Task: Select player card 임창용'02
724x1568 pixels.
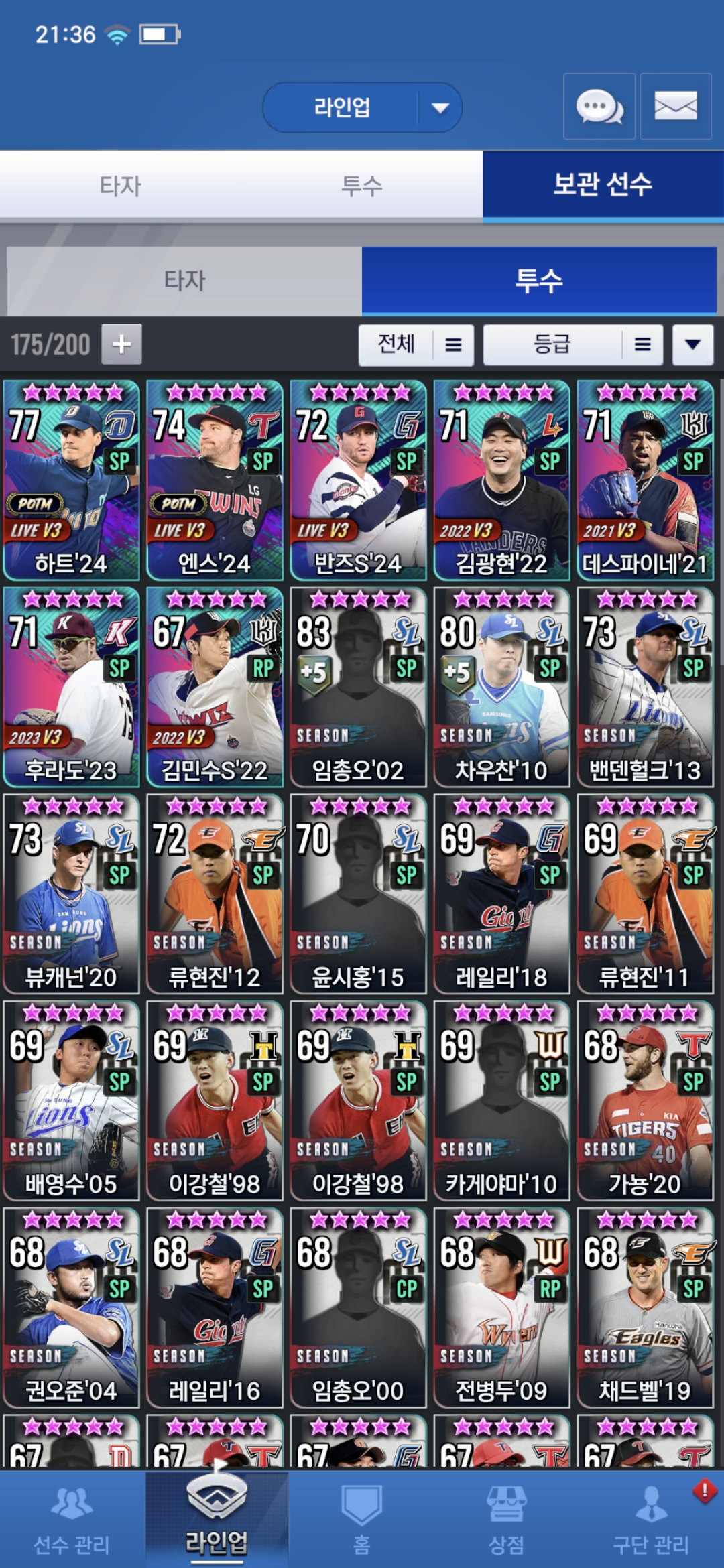Action: click(x=358, y=687)
